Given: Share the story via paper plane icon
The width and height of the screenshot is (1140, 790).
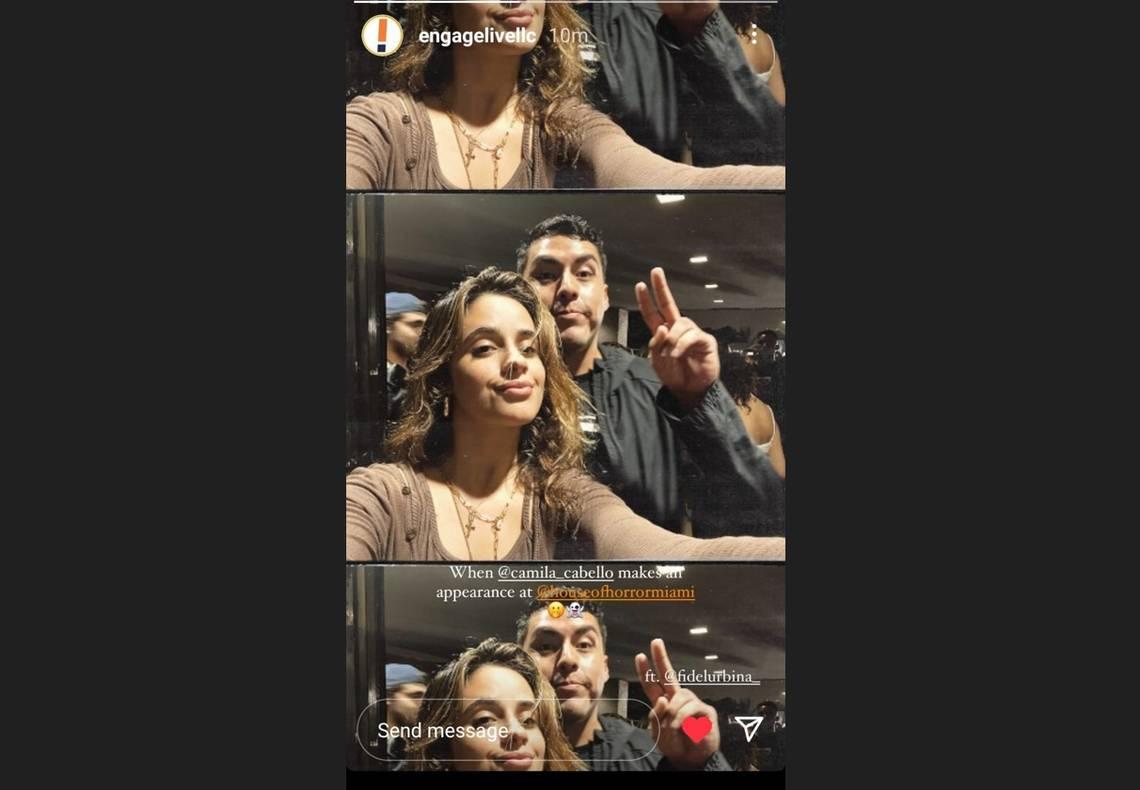Looking at the screenshot, I should pyautogui.click(x=748, y=729).
